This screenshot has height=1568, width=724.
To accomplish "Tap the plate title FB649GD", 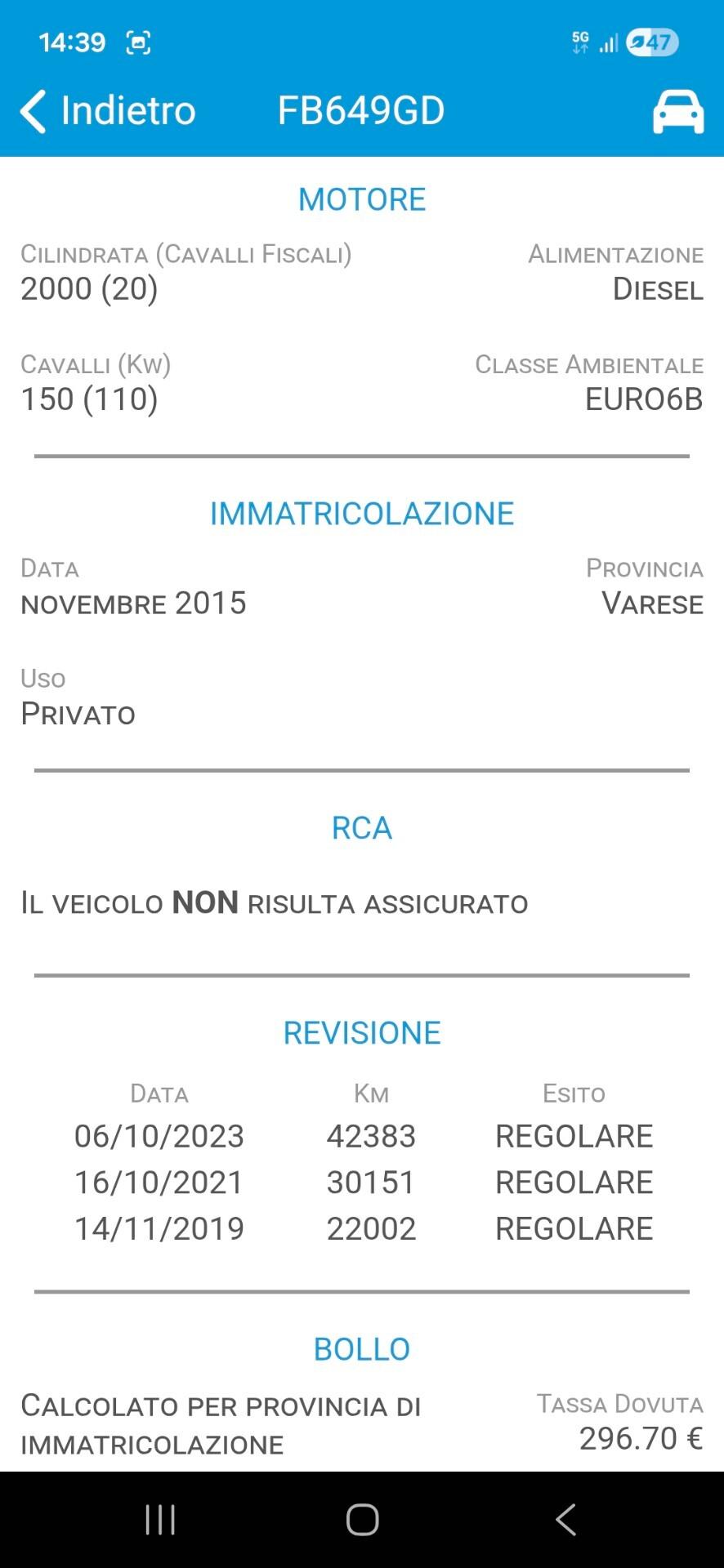I will pyautogui.click(x=360, y=109).
